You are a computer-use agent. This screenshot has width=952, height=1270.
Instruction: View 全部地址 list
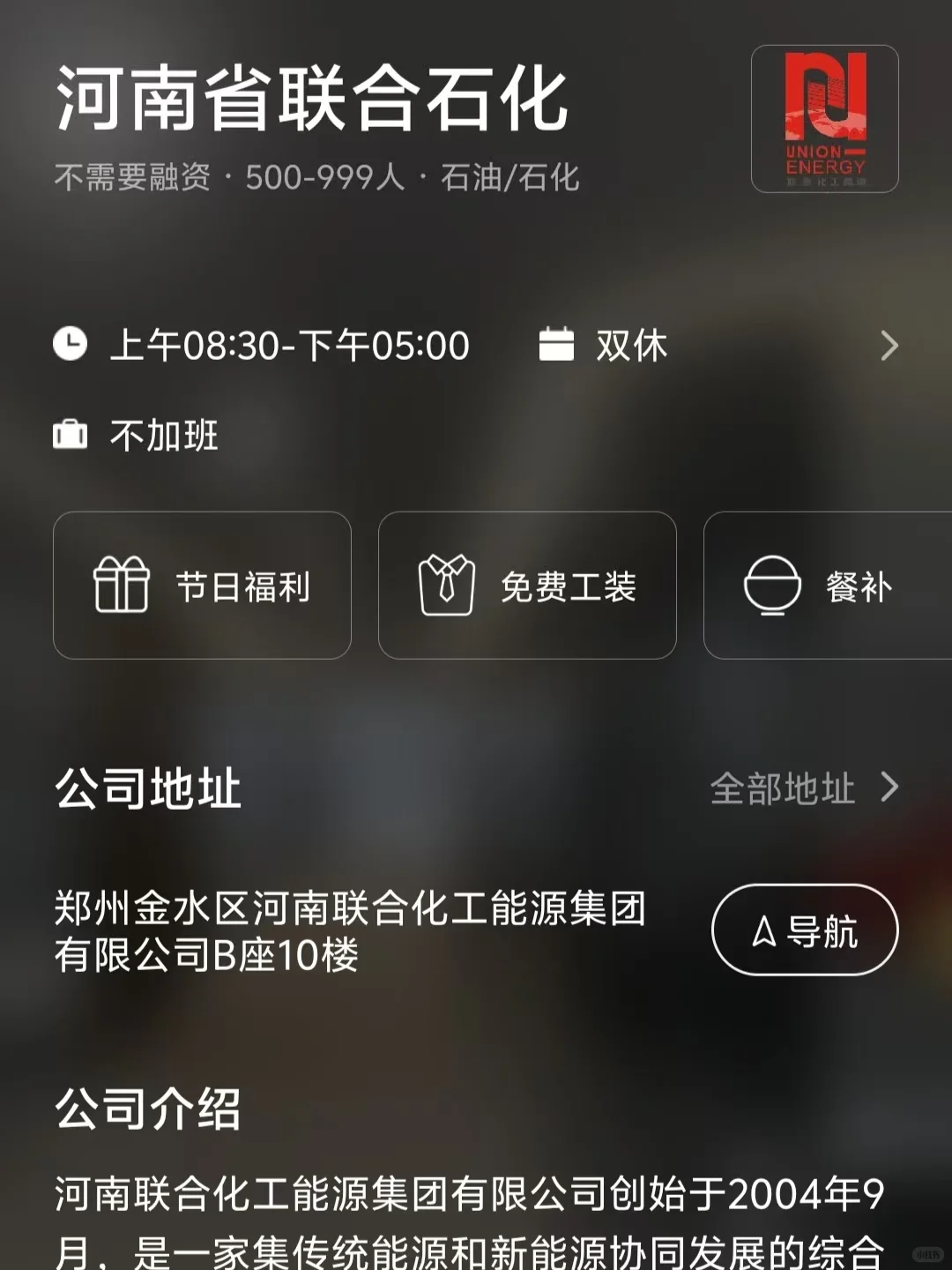click(x=804, y=788)
